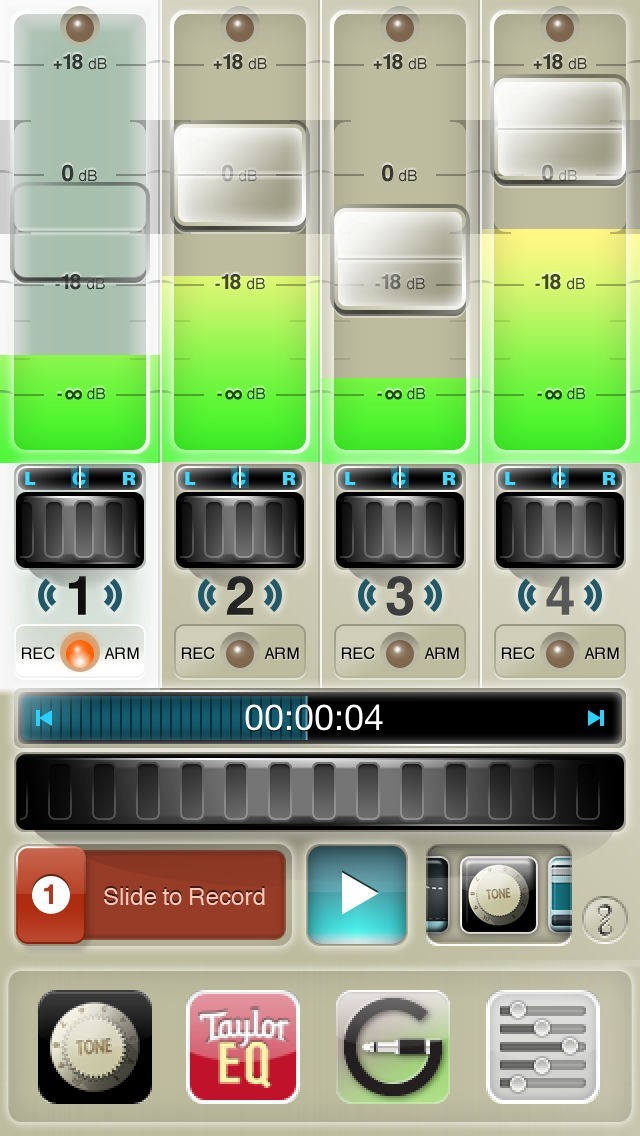Open the Tone knob app icon
Image resolution: width=640 pixels, height=1136 pixels.
(x=95, y=1047)
